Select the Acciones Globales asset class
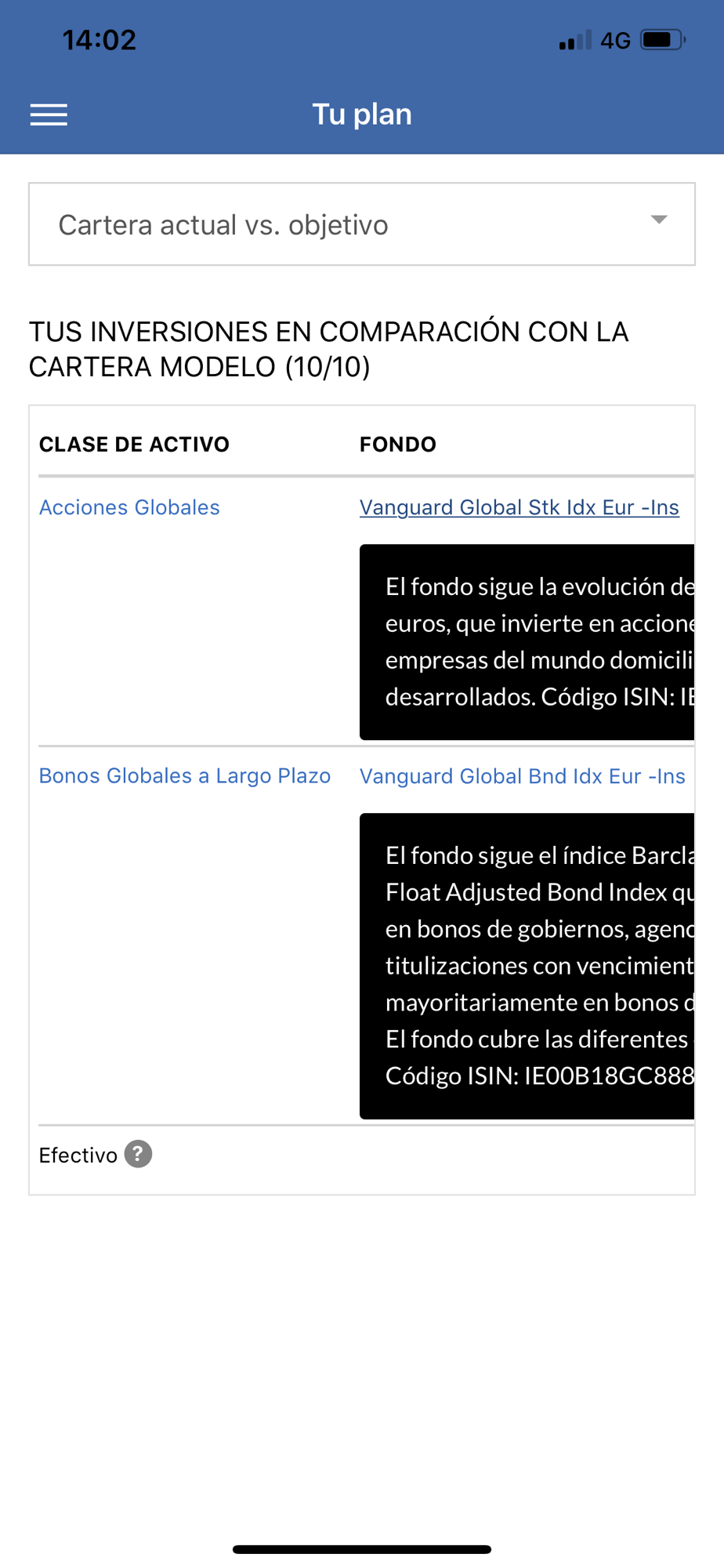The height and width of the screenshot is (1568, 724). click(x=129, y=507)
